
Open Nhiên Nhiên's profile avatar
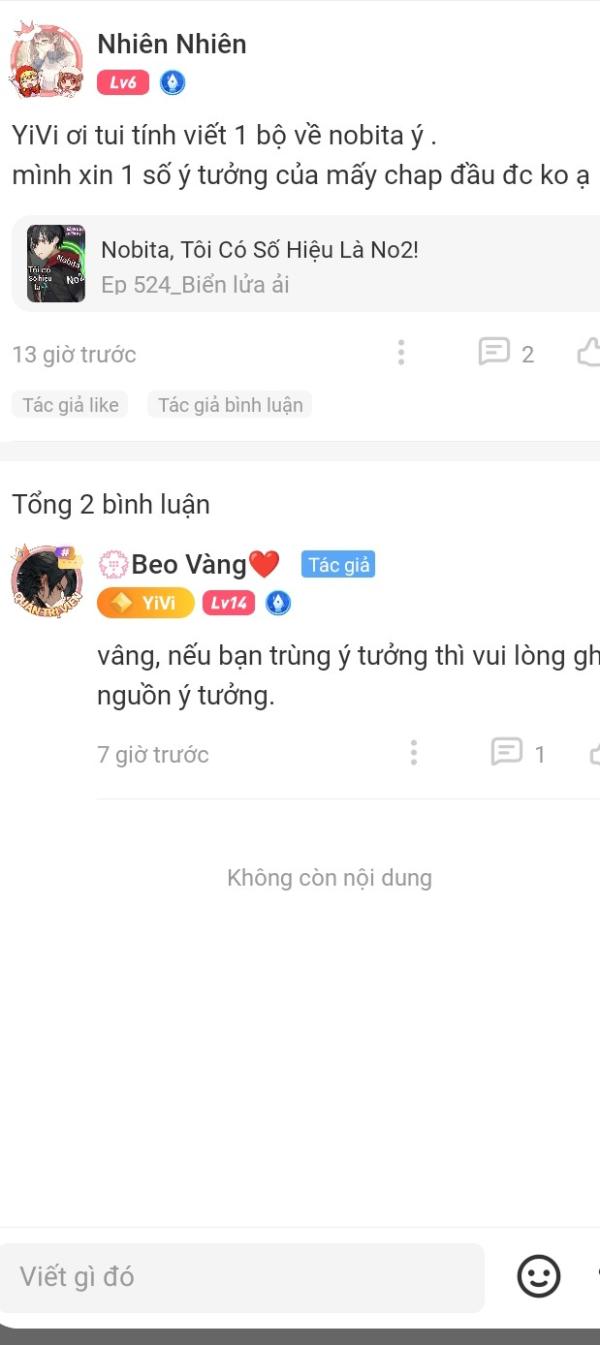click(x=47, y=62)
